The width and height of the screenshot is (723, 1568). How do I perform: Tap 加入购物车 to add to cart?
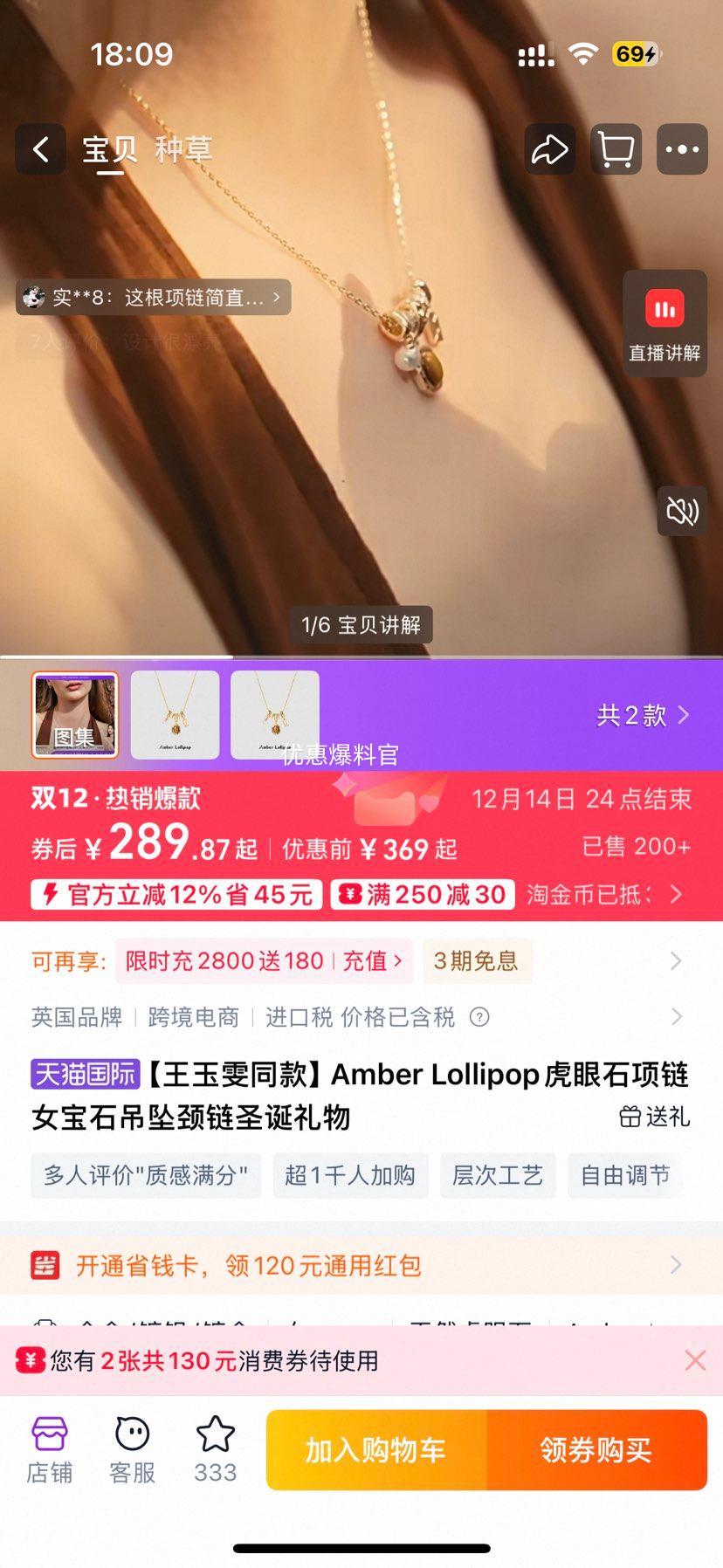377,1449
